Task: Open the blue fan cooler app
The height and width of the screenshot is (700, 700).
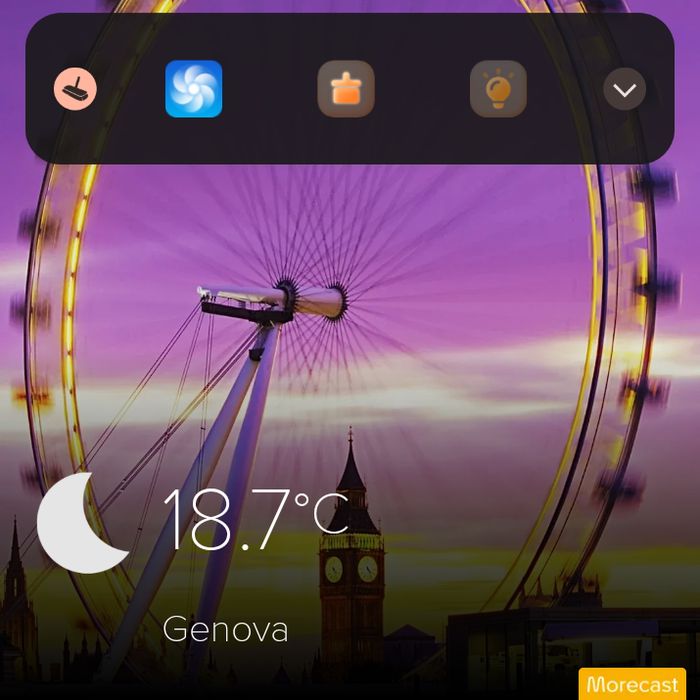Action: coord(194,89)
